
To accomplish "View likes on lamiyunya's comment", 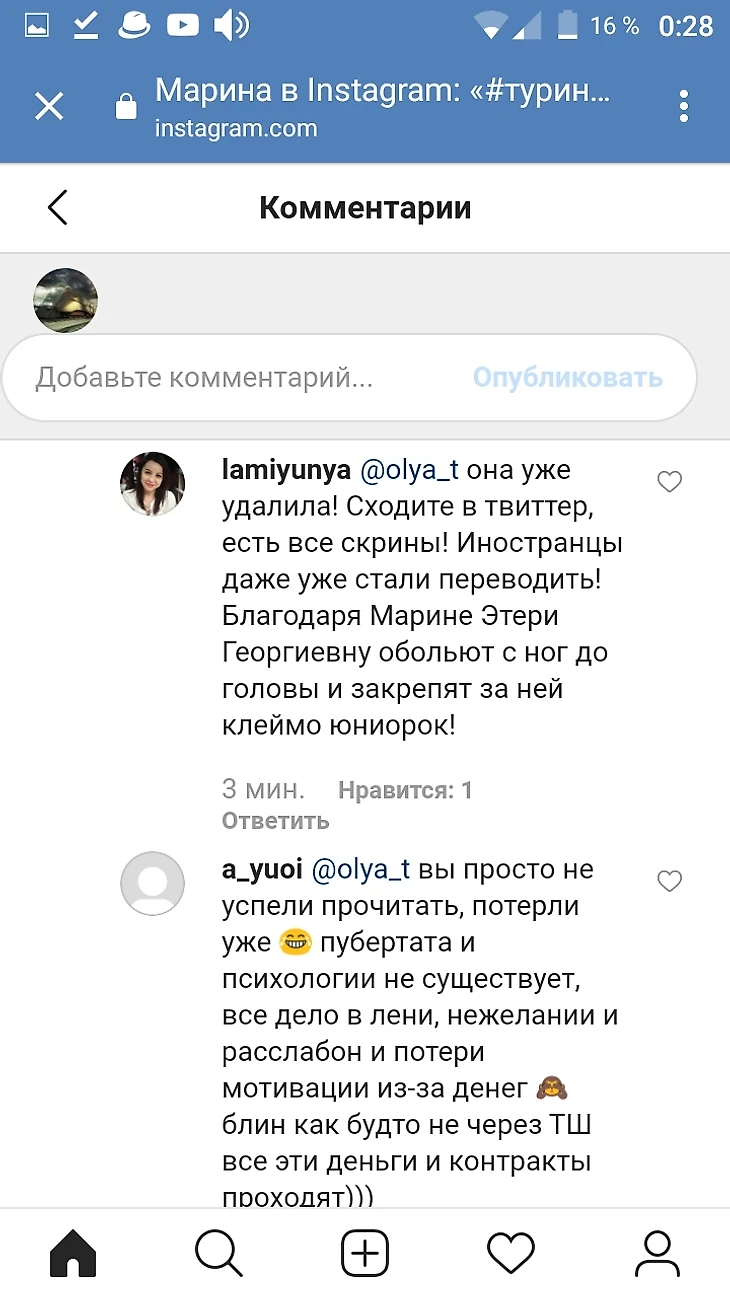I will pos(405,790).
